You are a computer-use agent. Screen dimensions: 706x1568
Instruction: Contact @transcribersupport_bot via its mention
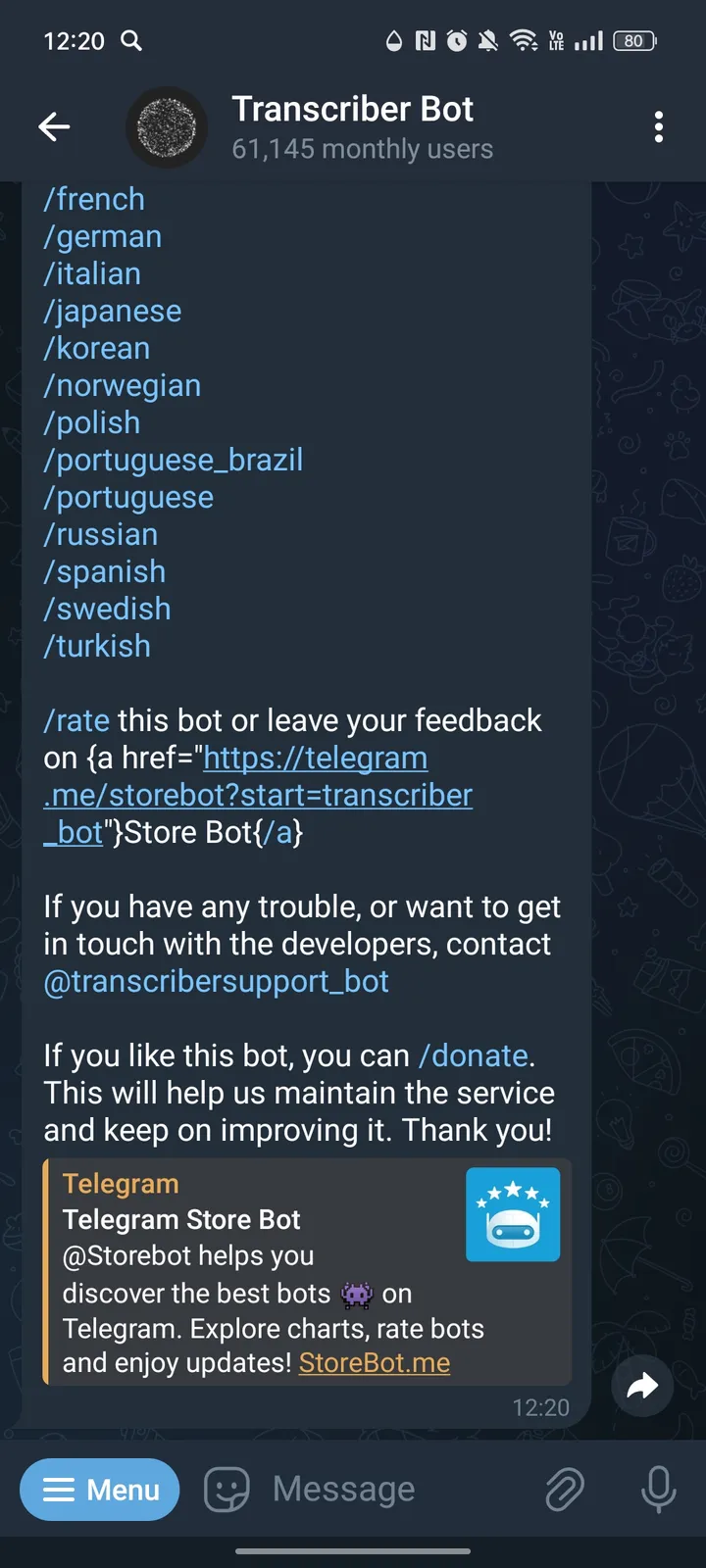(x=217, y=980)
